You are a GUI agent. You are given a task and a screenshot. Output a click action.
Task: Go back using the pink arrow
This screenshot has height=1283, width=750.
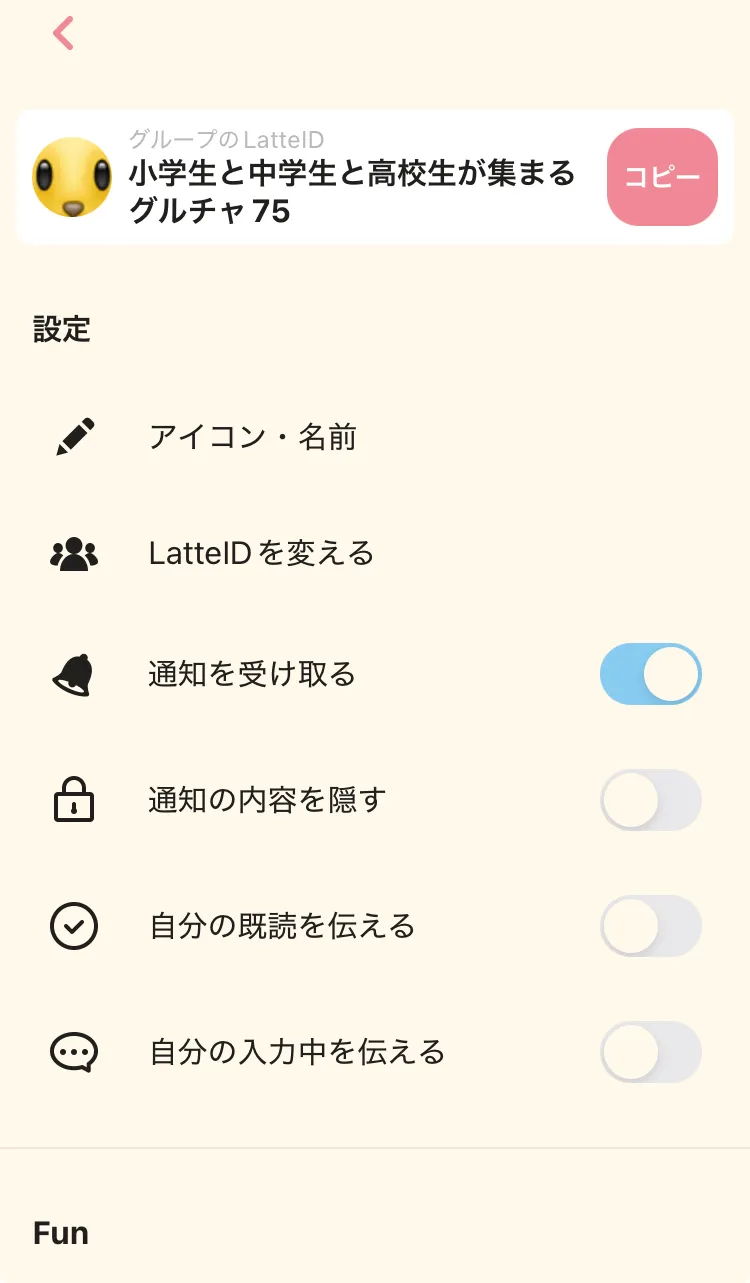[64, 34]
